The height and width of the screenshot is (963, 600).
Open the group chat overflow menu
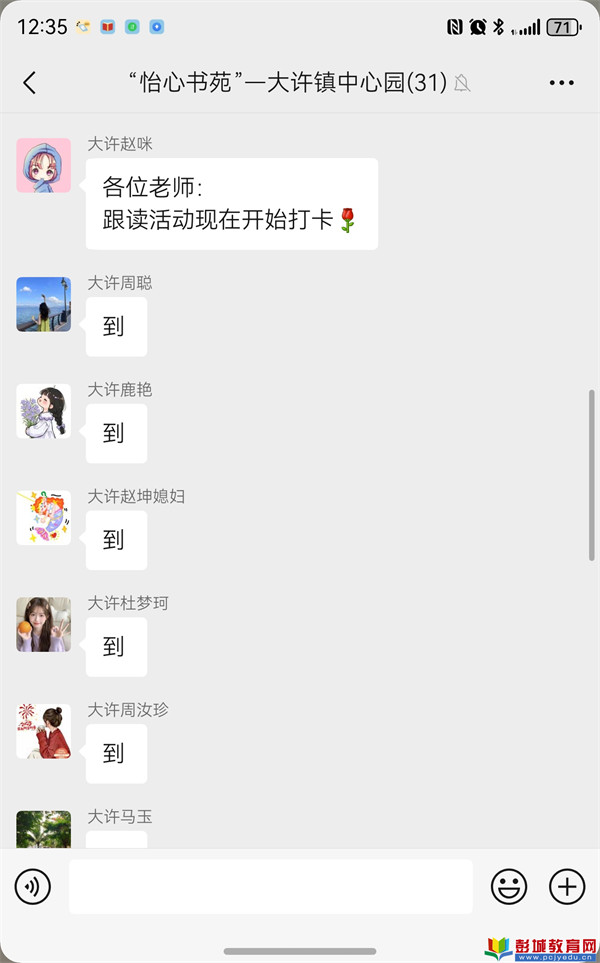click(x=562, y=83)
